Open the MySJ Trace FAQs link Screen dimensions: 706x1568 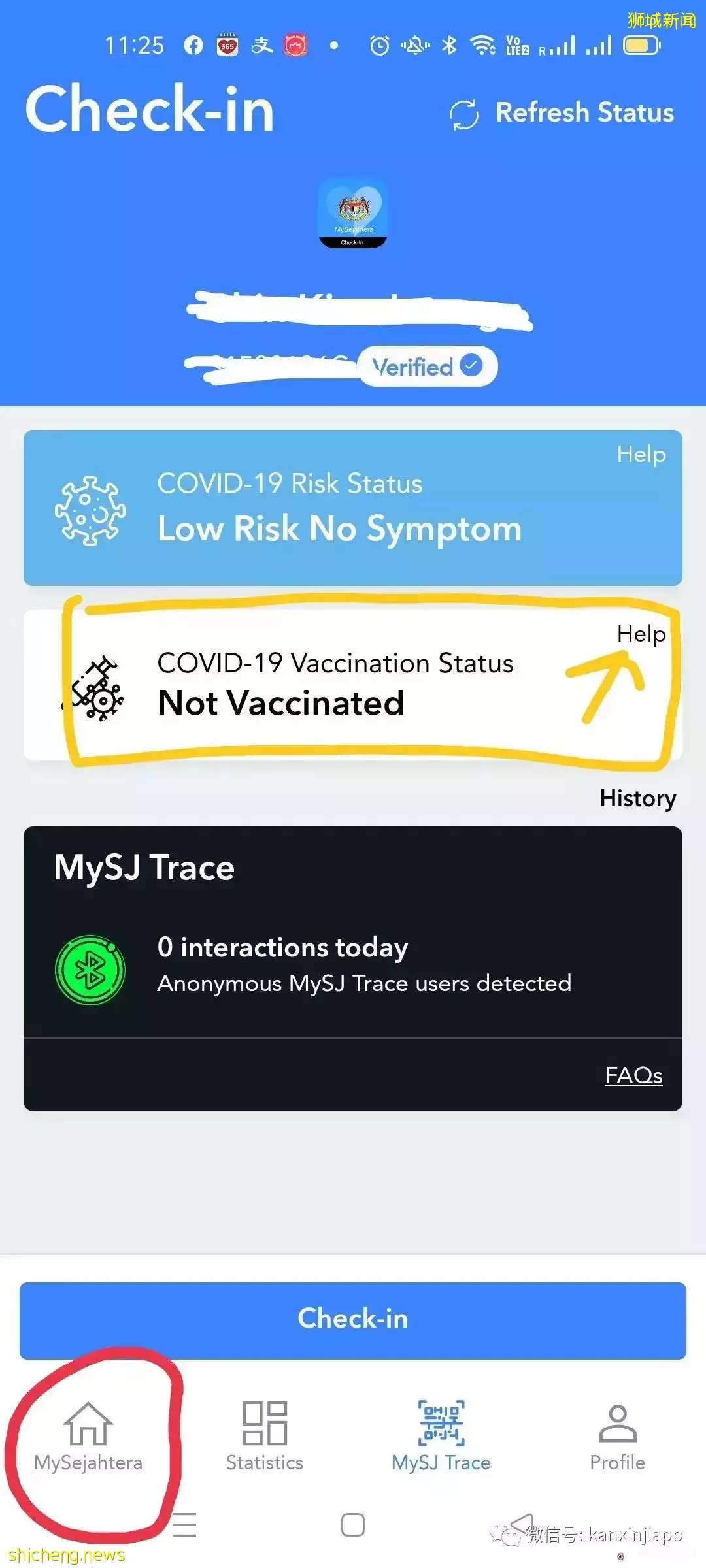633,1075
